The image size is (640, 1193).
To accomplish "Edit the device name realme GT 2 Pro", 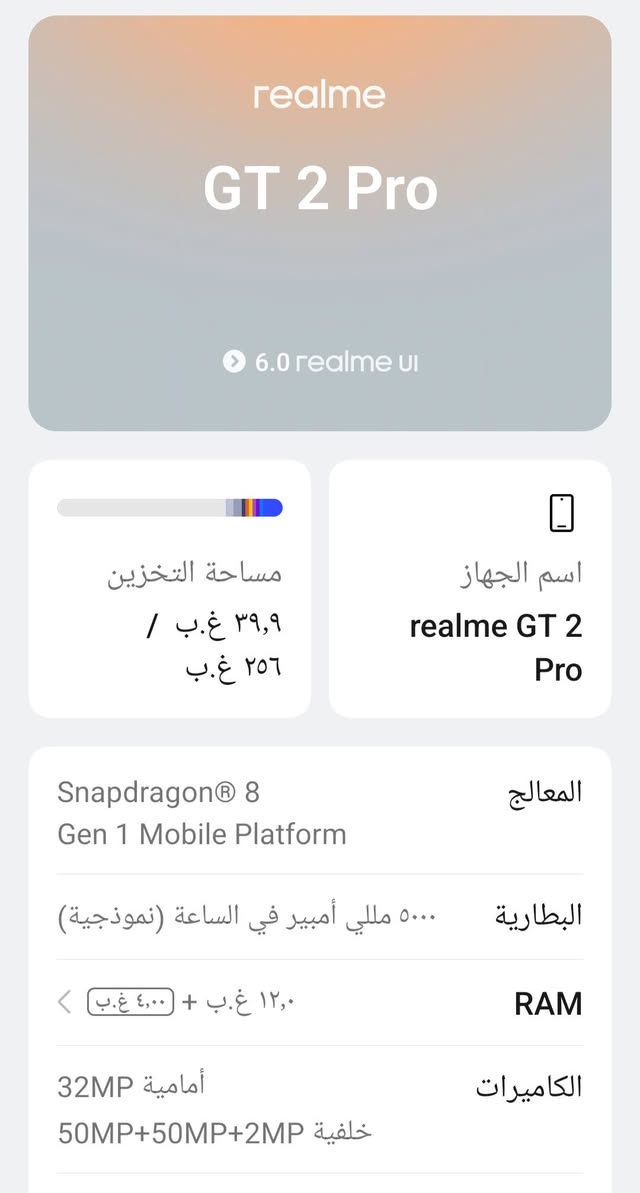I will (x=470, y=588).
